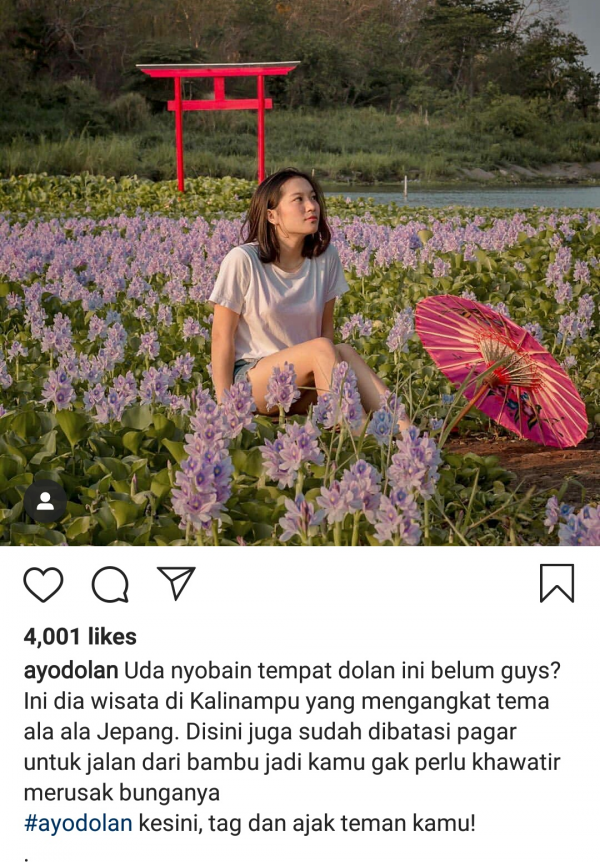The width and height of the screenshot is (600, 862).
Task: Like the ayodolan post
Action: tap(43, 584)
